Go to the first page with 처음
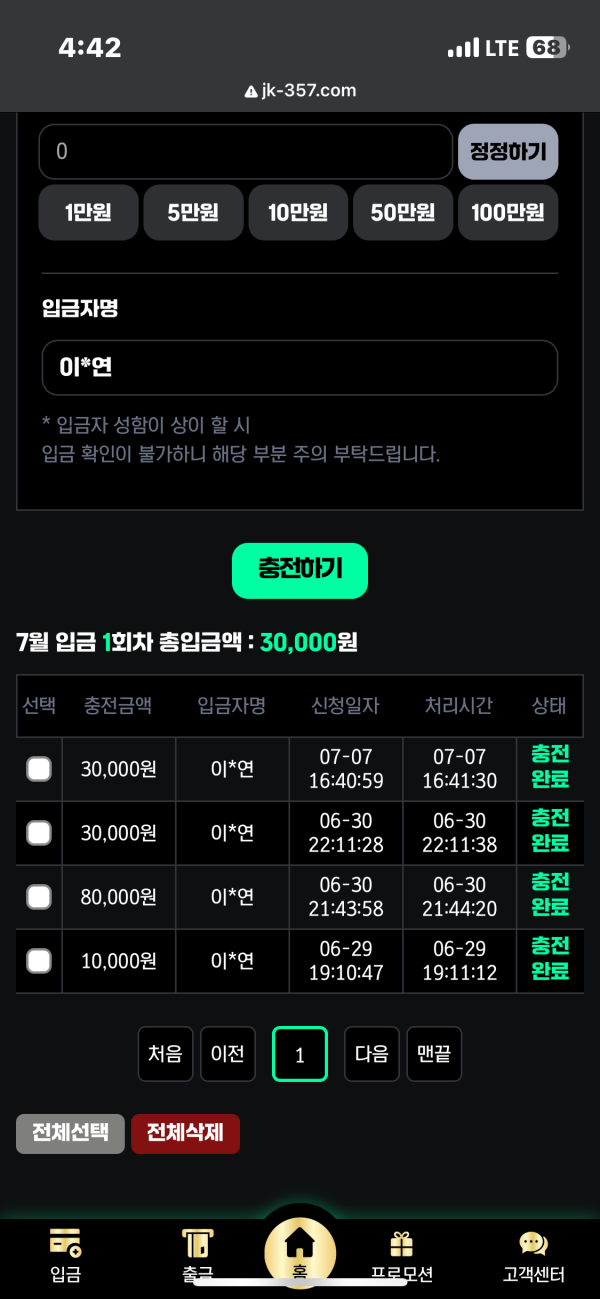Viewport: 600px width, 1299px height. [165, 1053]
